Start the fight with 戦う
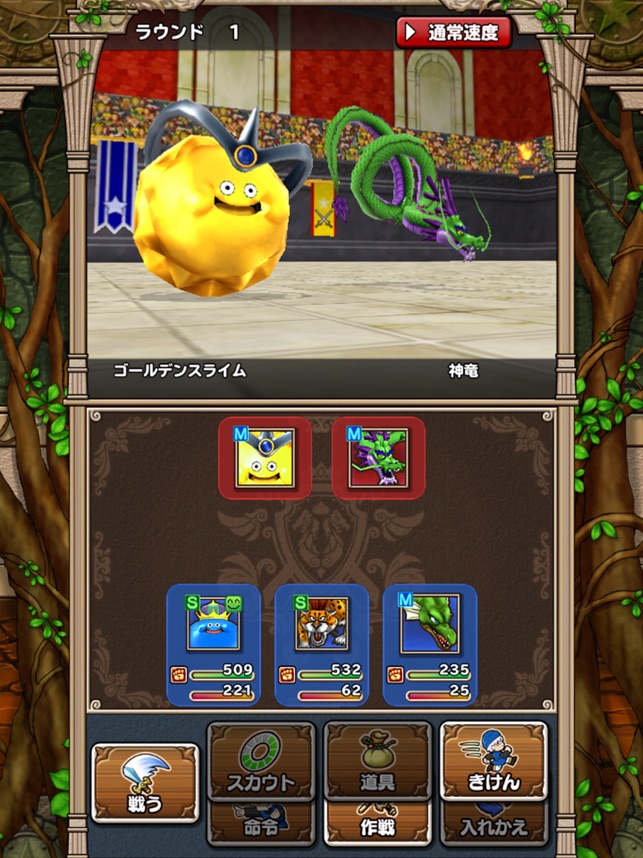 click(x=145, y=783)
